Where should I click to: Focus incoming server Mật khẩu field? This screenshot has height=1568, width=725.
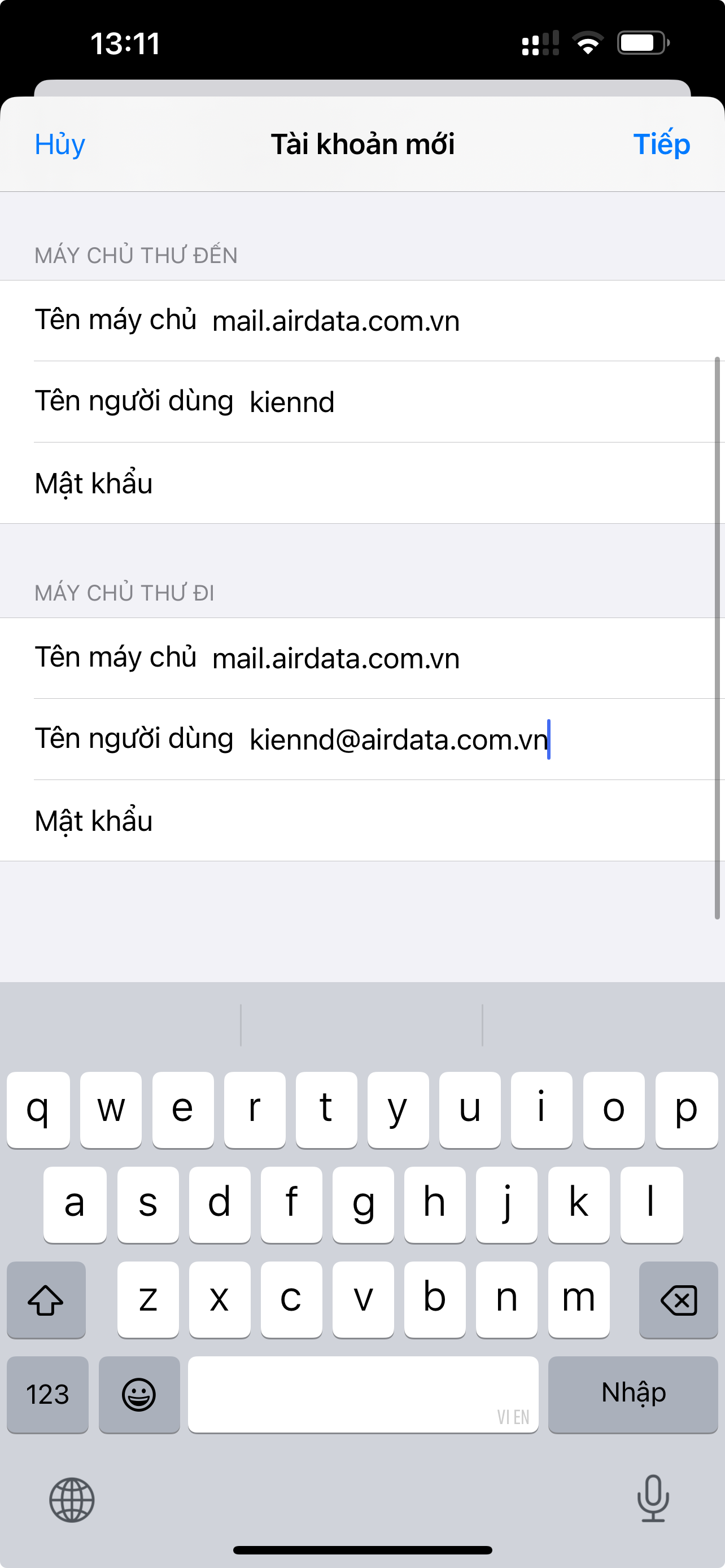(x=426, y=483)
